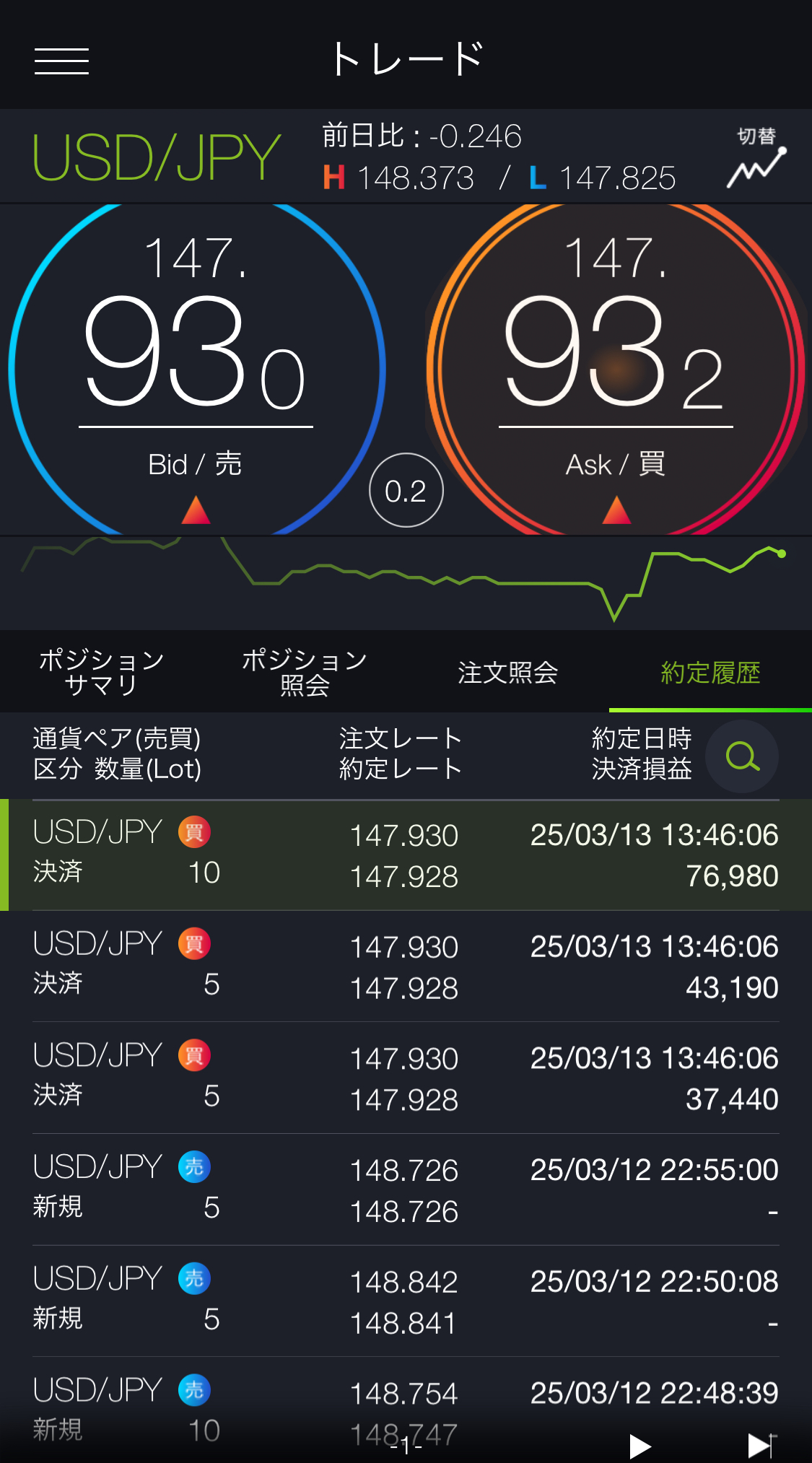Open the 新規 sell row at 22:55:00
The width and height of the screenshot is (812, 1463).
[406, 1189]
